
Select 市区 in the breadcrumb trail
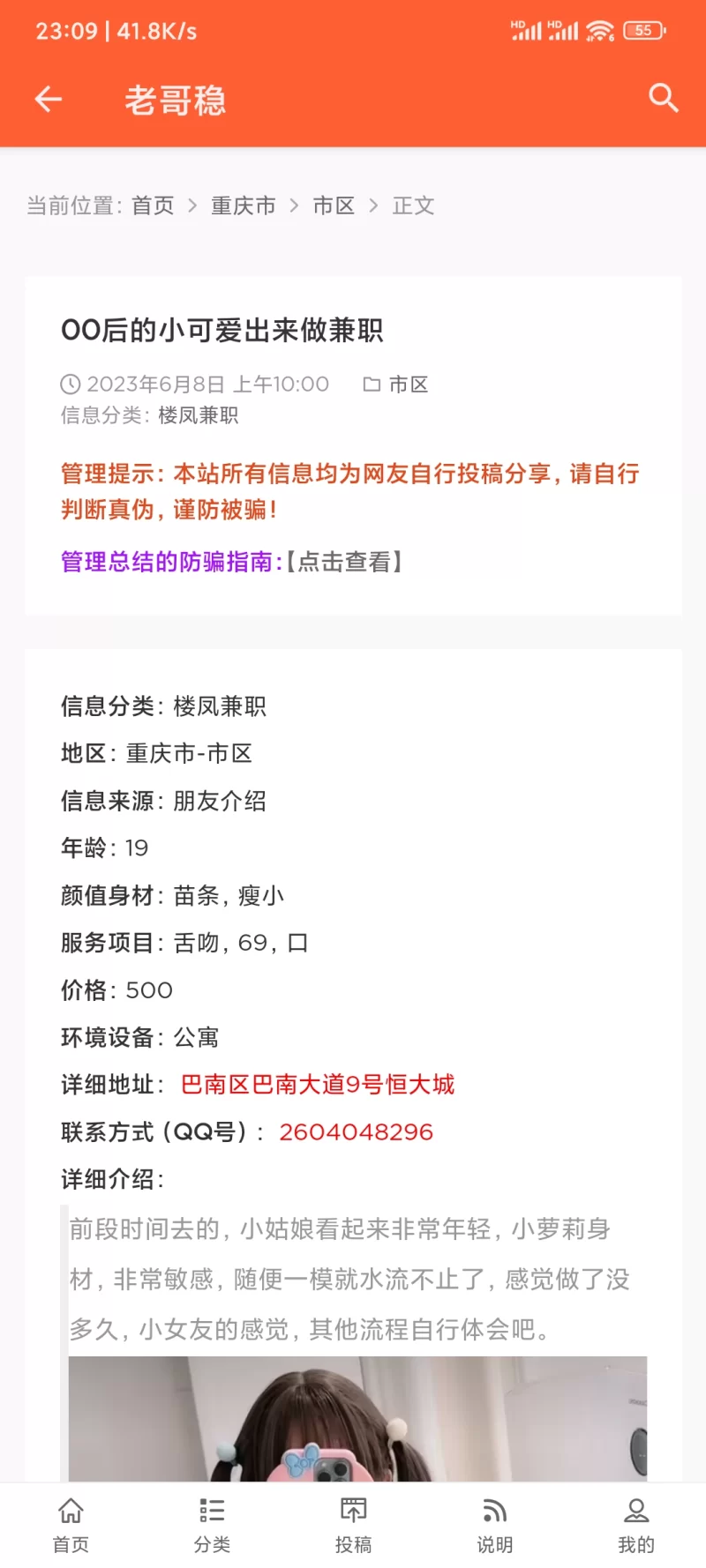coord(334,206)
